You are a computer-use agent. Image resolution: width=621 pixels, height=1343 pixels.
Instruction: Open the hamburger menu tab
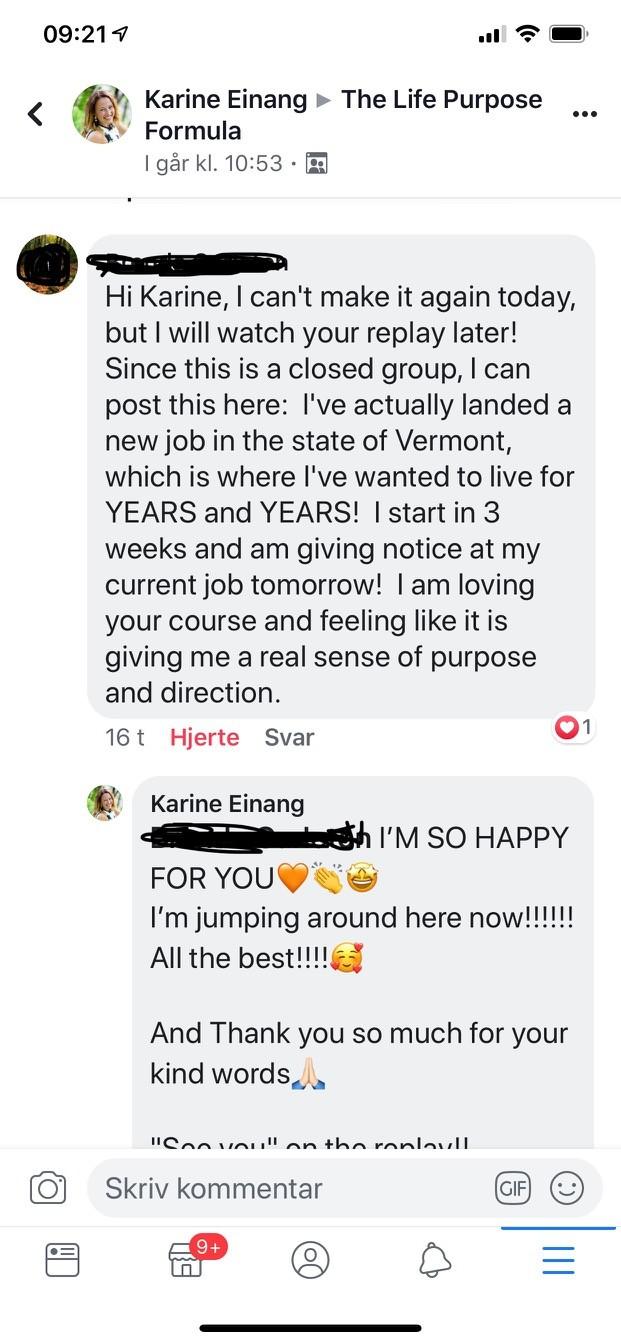[x=558, y=1260]
